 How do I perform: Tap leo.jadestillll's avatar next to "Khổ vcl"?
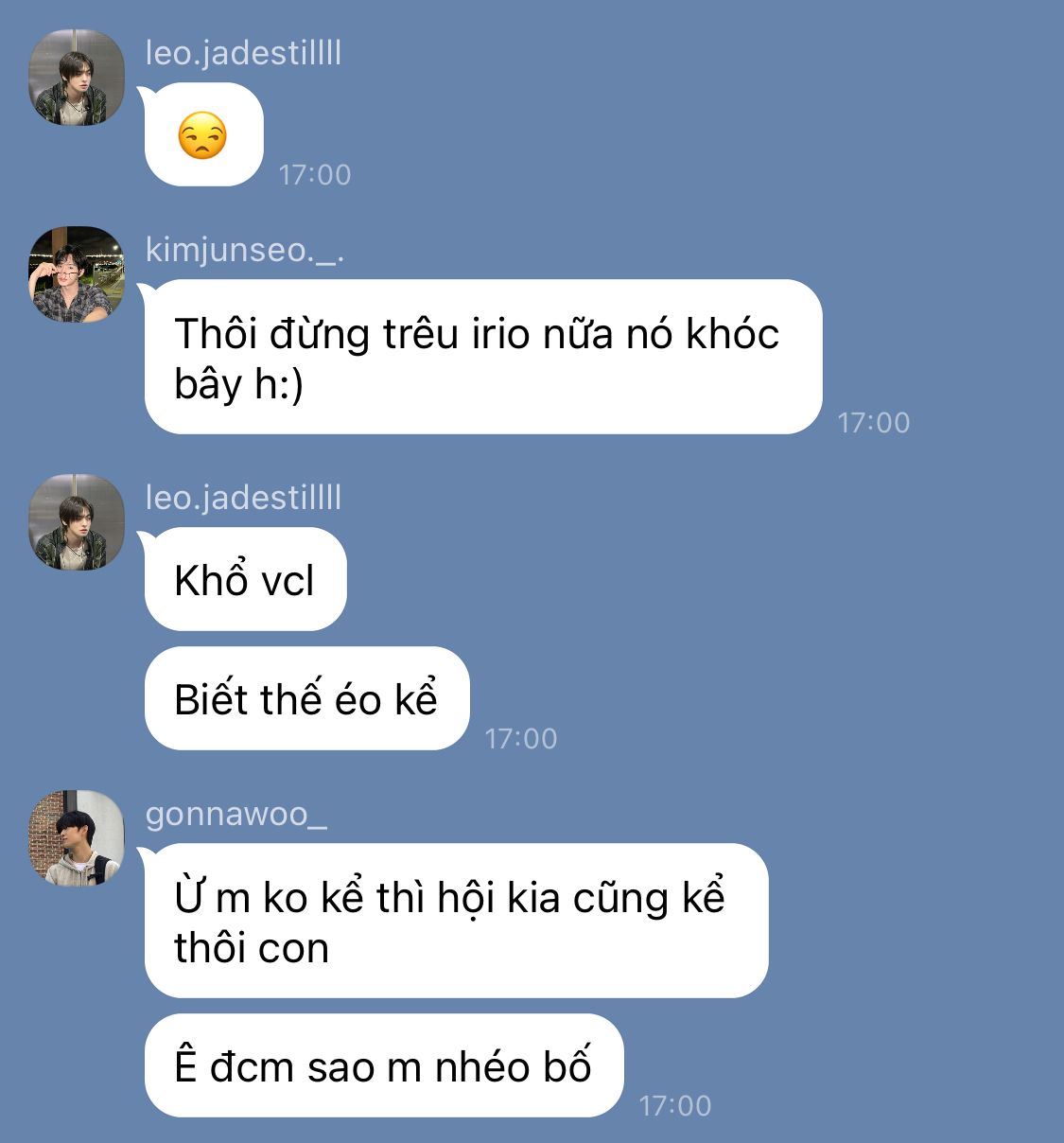coord(77,522)
